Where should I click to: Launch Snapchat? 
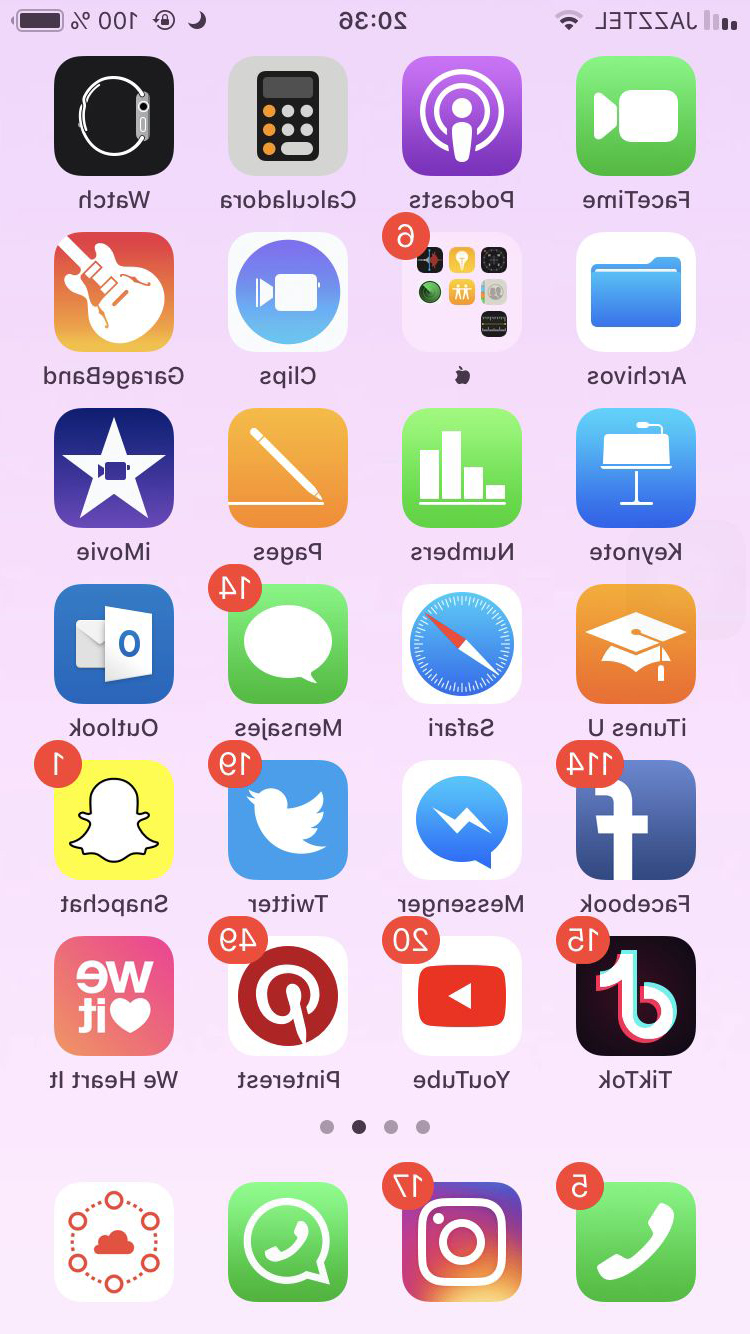[114, 820]
